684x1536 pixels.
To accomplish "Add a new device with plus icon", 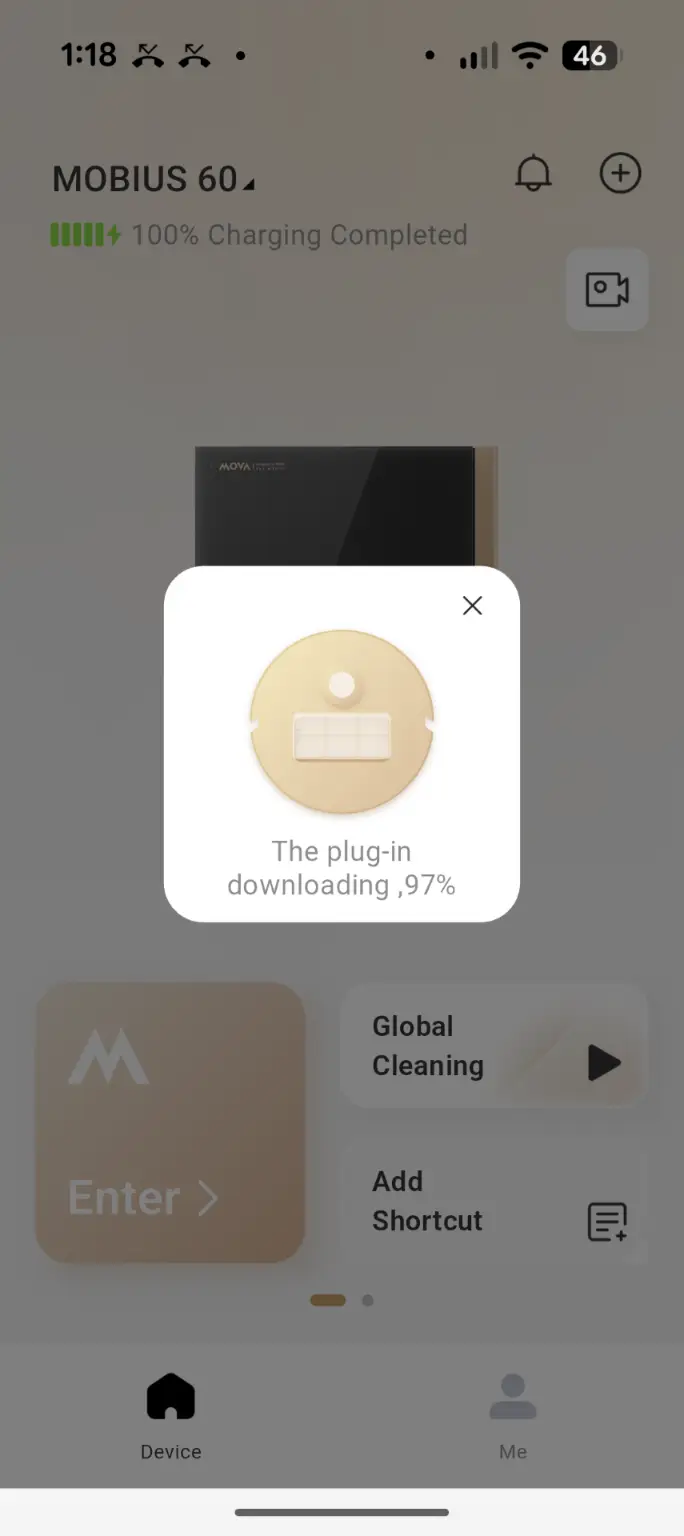I will click(620, 174).
